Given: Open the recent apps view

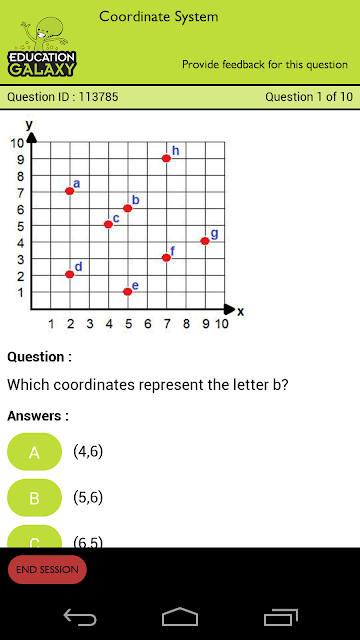Looking at the screenshot, I should click(x=280, y=616).
